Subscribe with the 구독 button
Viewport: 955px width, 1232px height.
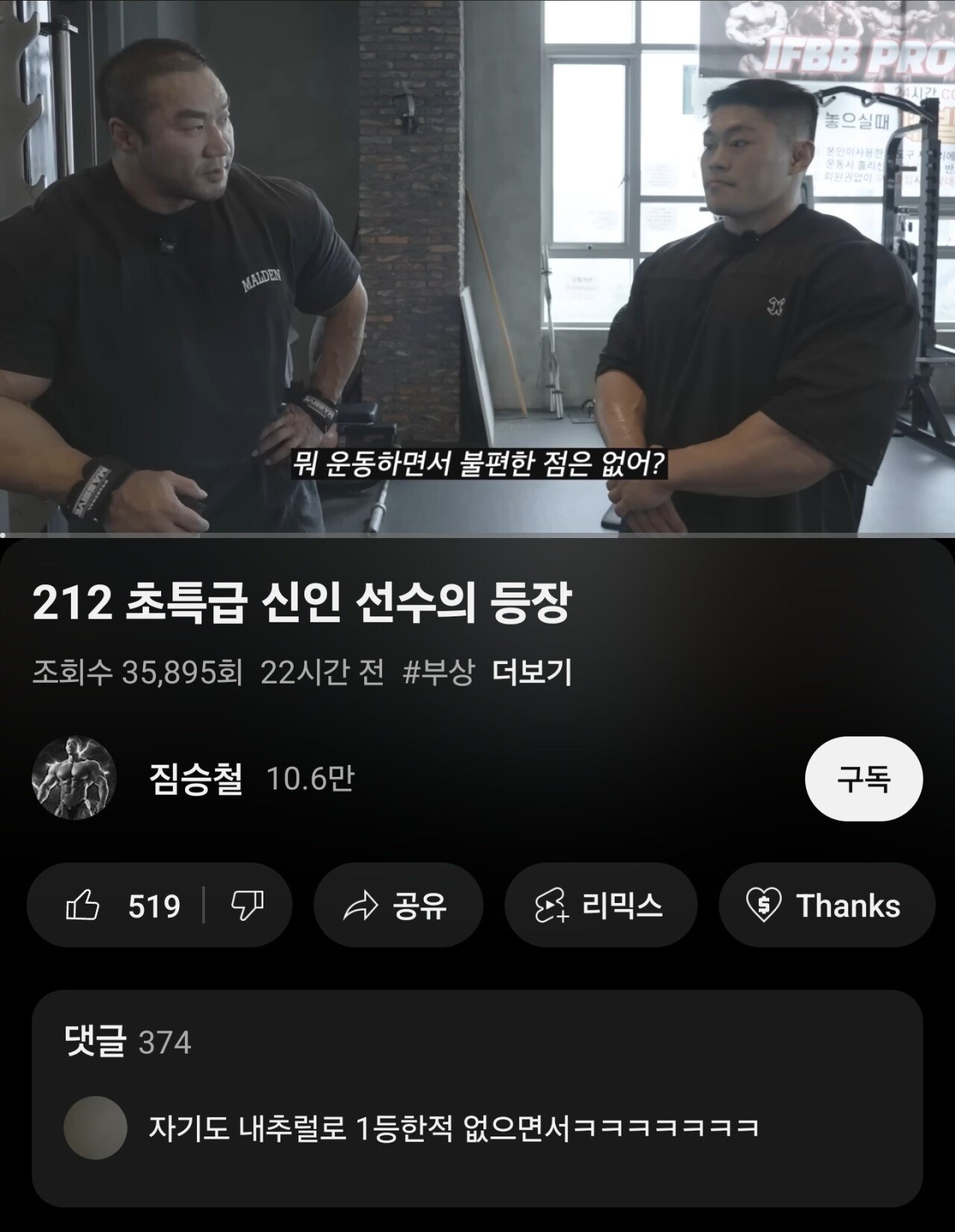(x=863, y=779)
